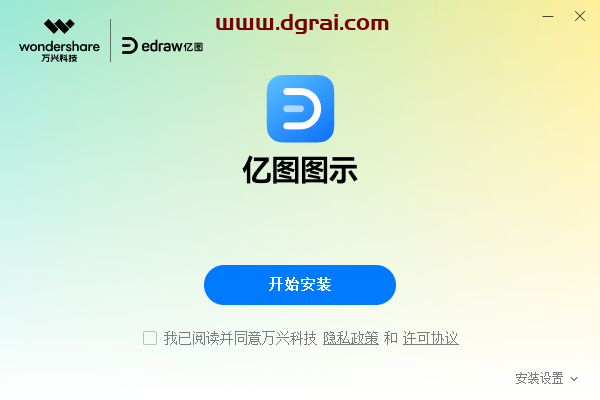Start installation with 开始安装 button
The height and width of the screenshot is (400, 600).
(300, 285)
